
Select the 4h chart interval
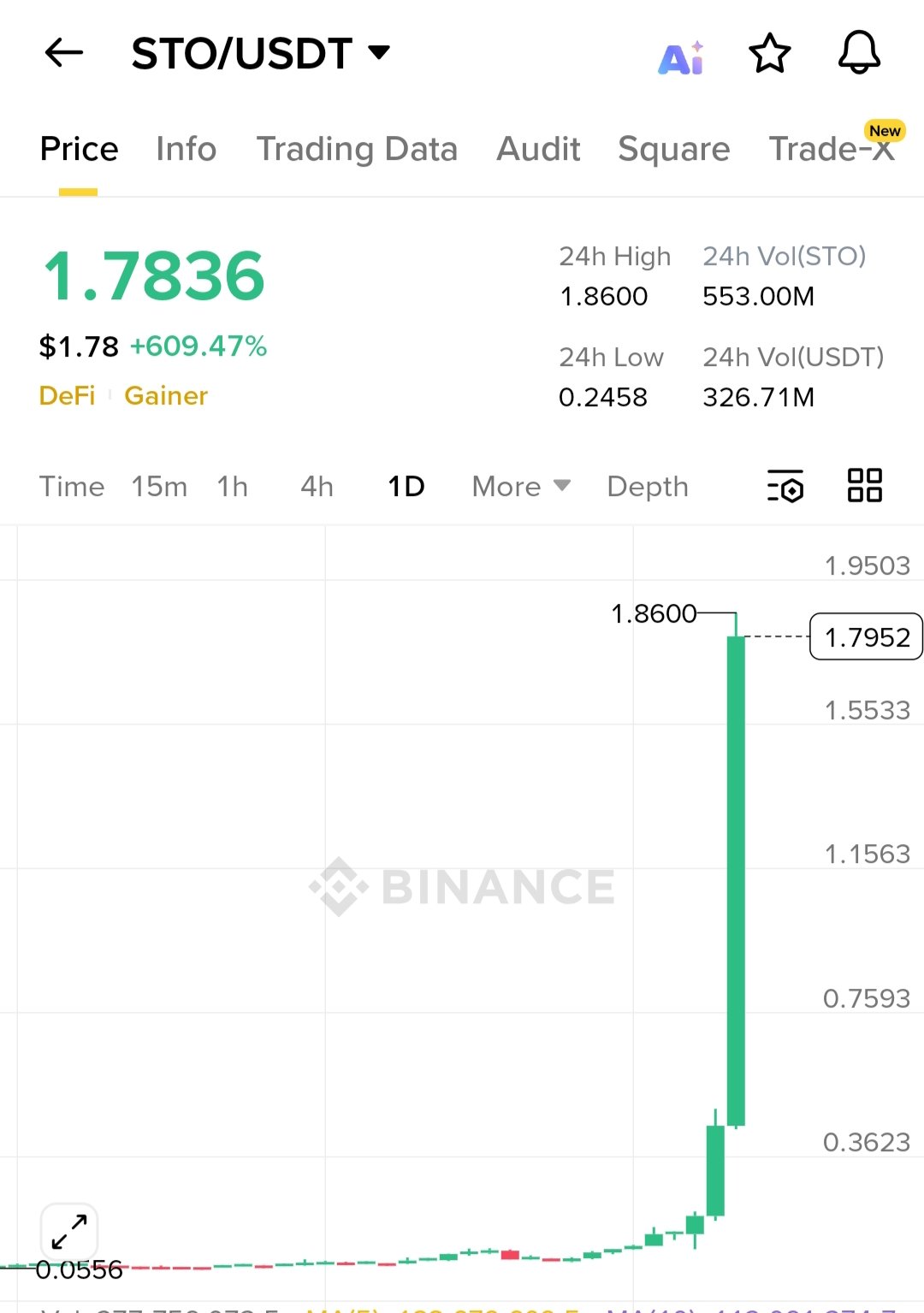317,487
